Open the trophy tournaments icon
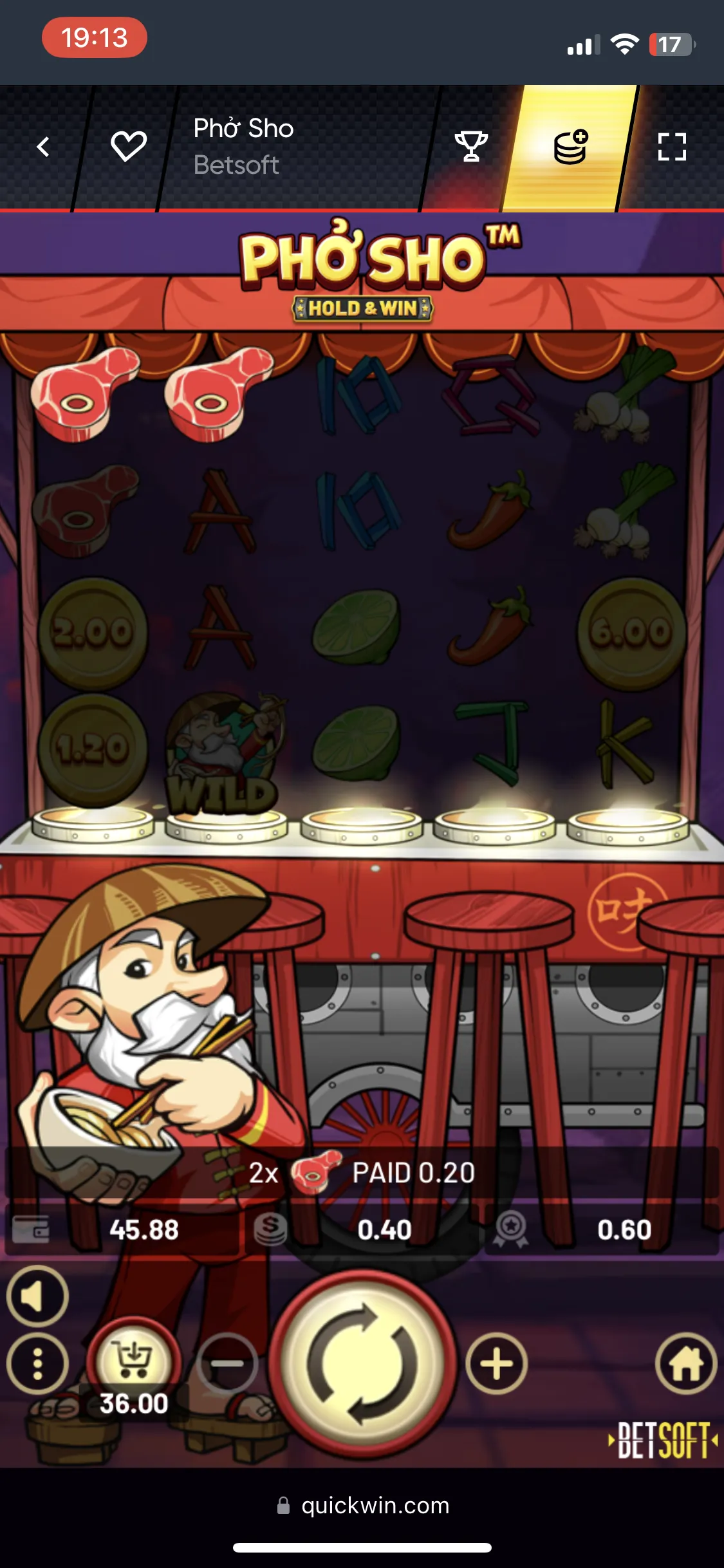Screen dimensions: 724x1568 tap(471, 147)
